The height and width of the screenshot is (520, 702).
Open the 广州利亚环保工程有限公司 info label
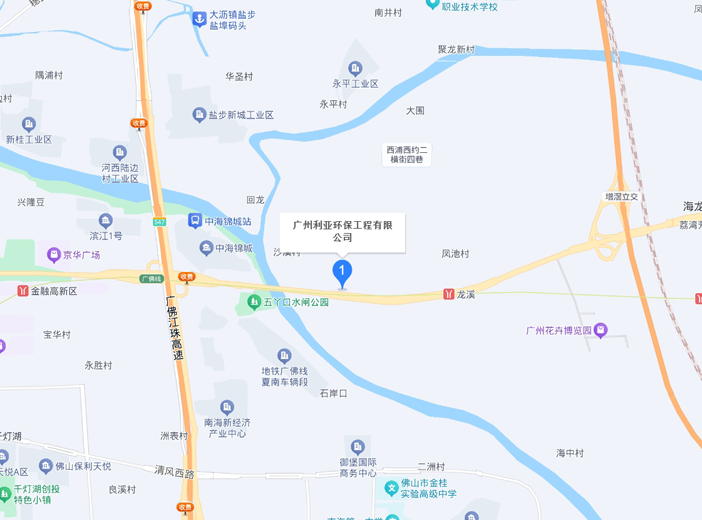pos(343,231)
